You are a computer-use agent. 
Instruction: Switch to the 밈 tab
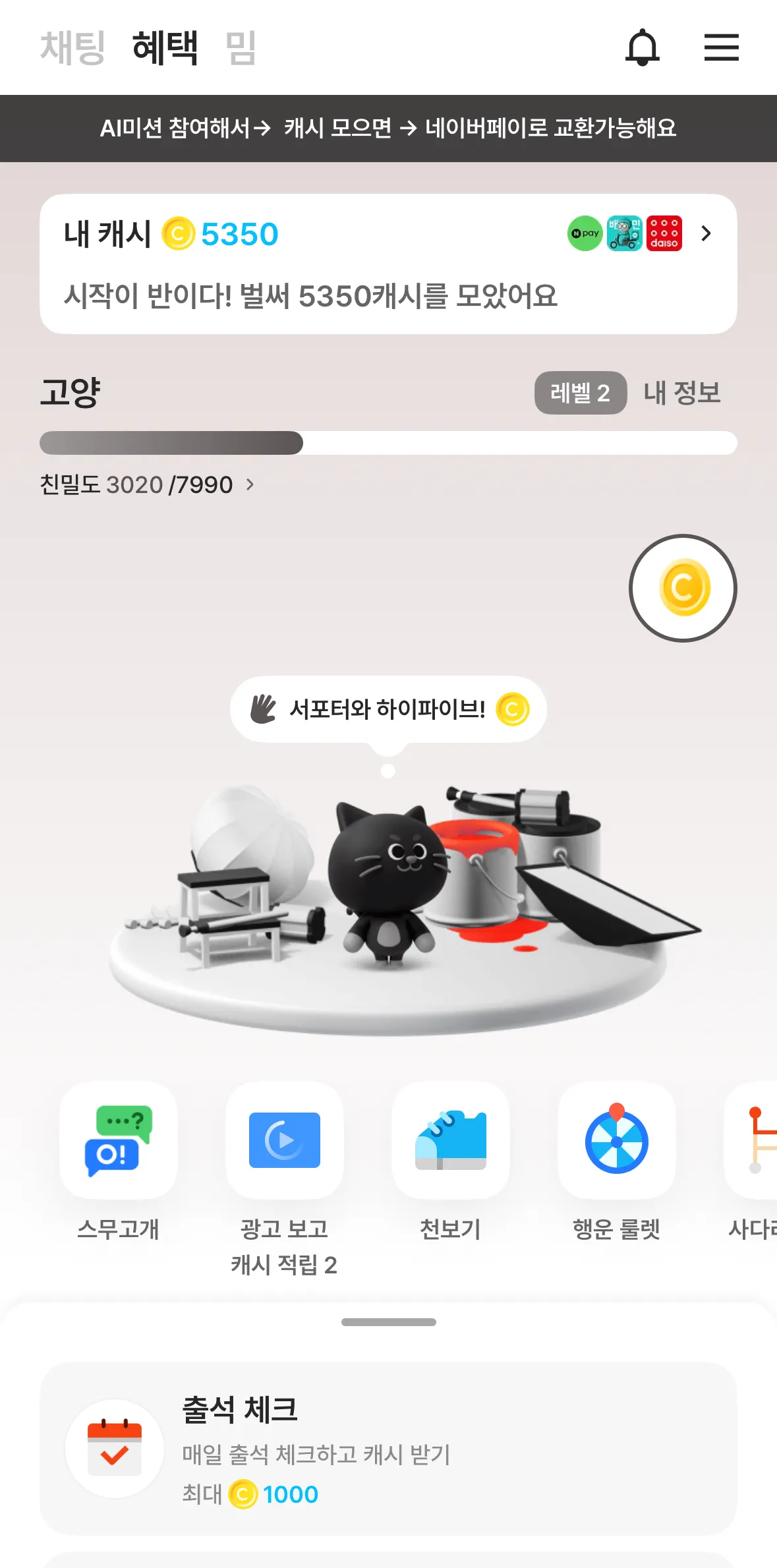click(241, 47)
